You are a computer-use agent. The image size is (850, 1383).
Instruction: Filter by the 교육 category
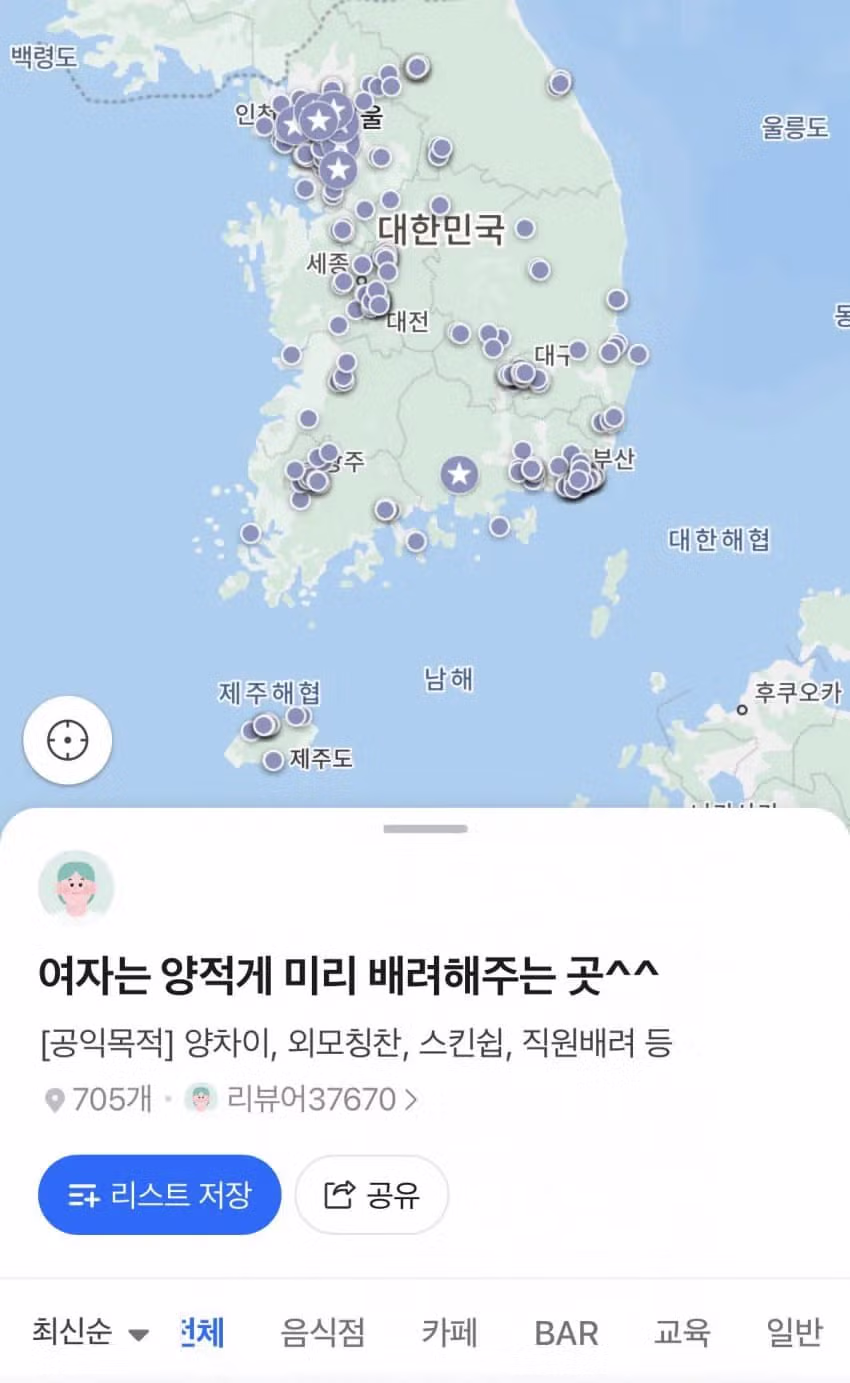pos(682,1333)
